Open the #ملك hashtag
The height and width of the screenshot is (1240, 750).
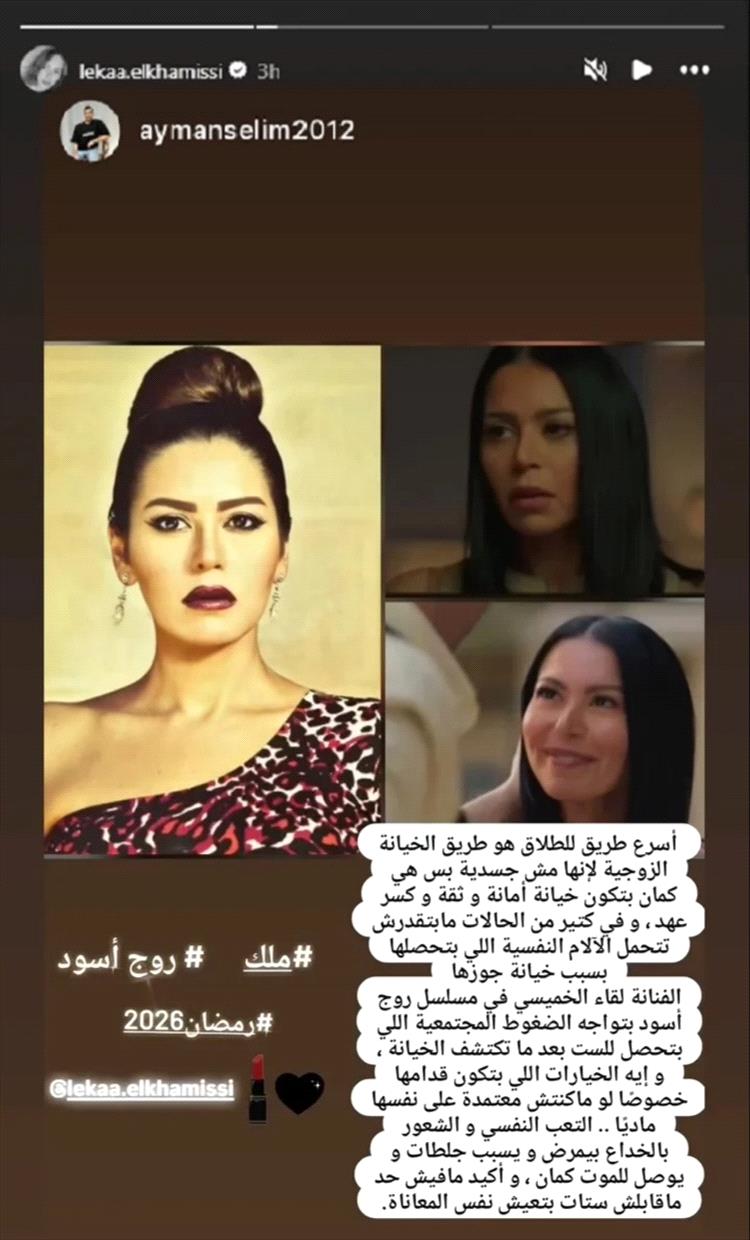pos(278,957)
